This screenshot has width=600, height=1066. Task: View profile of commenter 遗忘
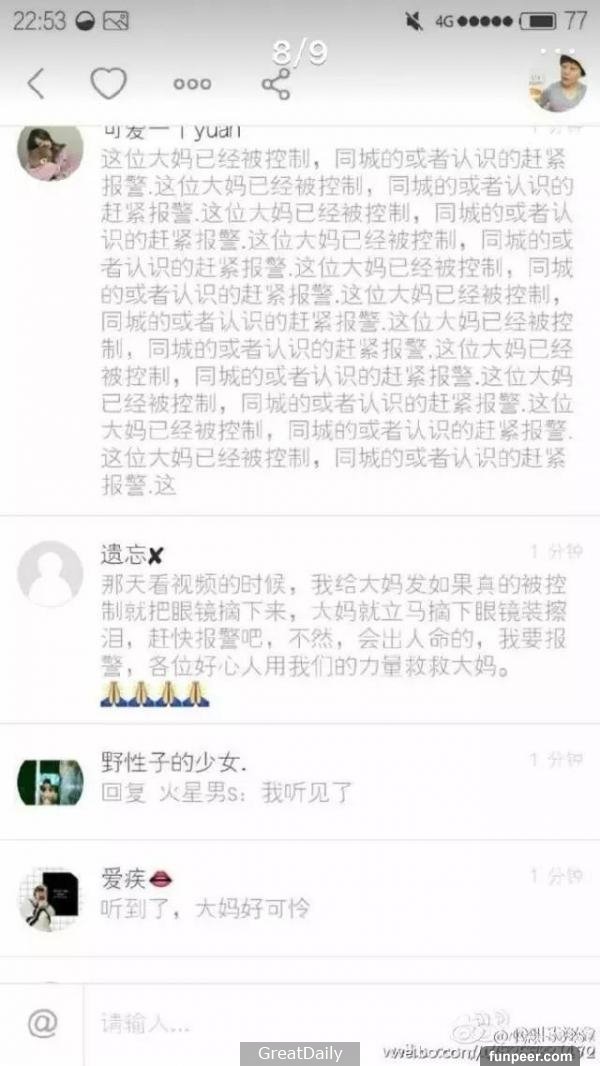point(50,573)
